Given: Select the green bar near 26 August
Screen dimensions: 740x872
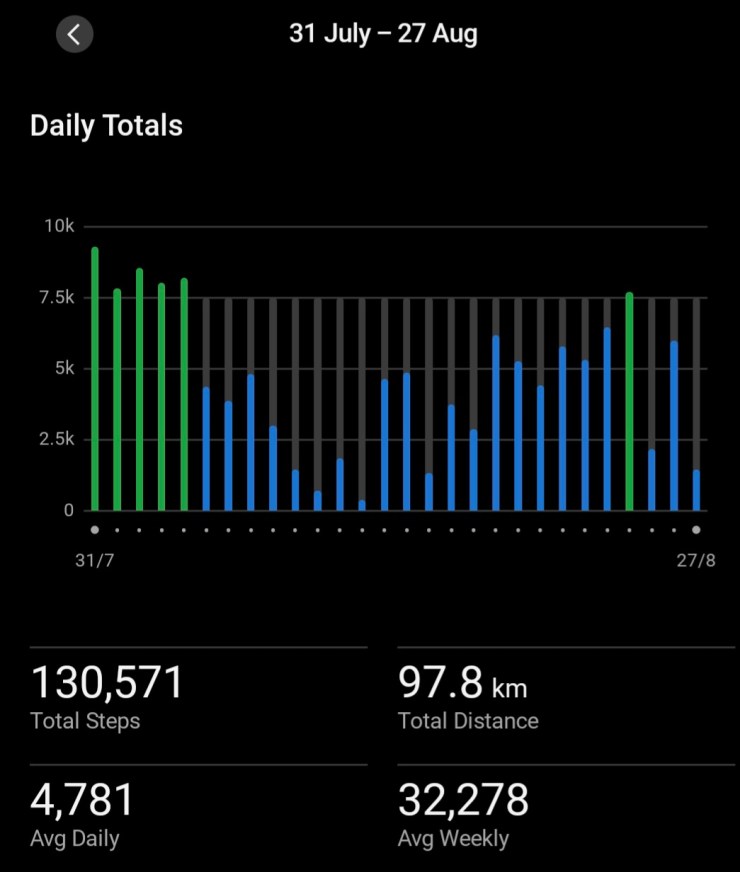Looking at the screenshot, I should (627, 400).
